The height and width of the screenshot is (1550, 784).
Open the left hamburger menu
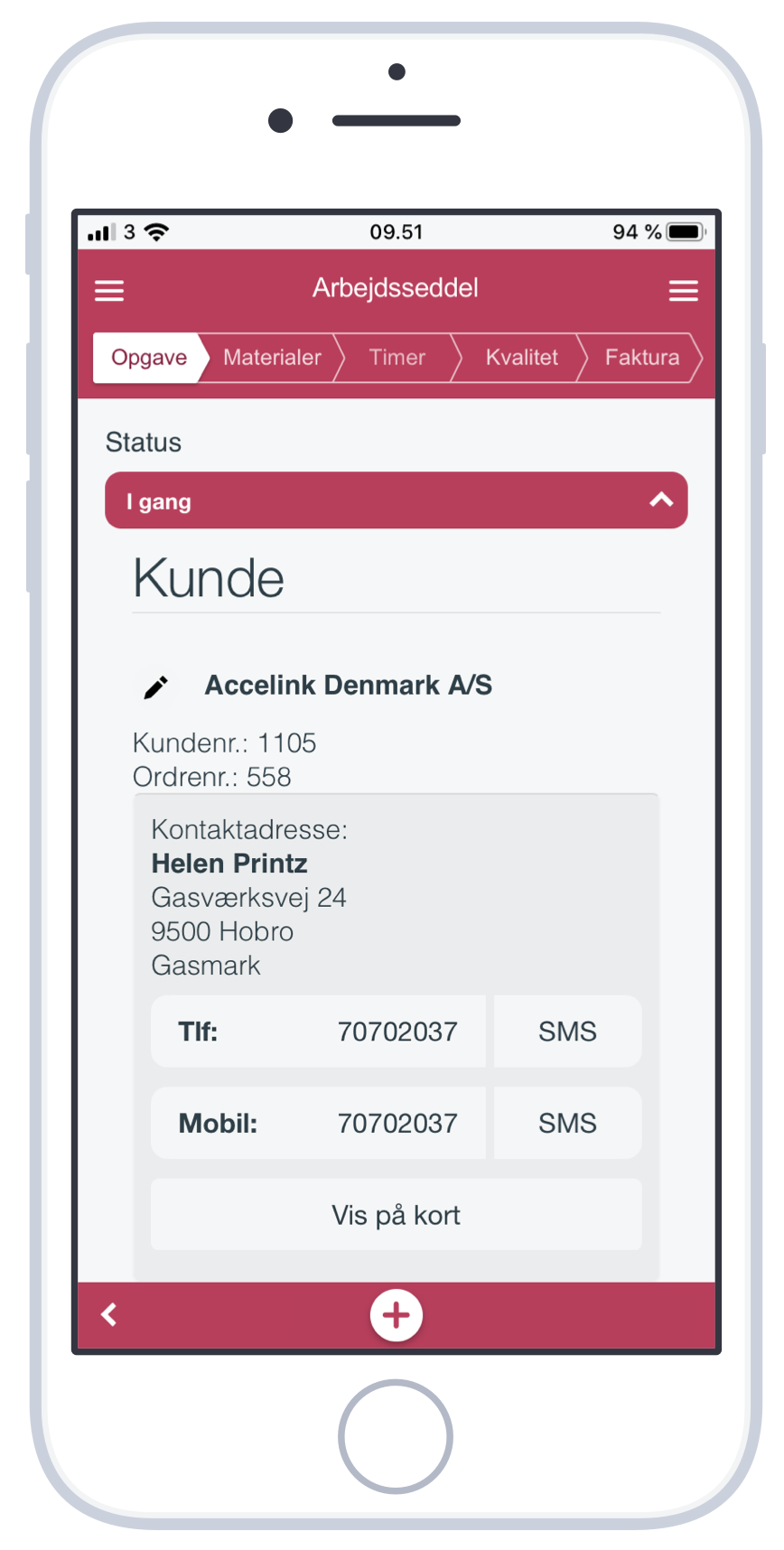(x=109, y=291)
